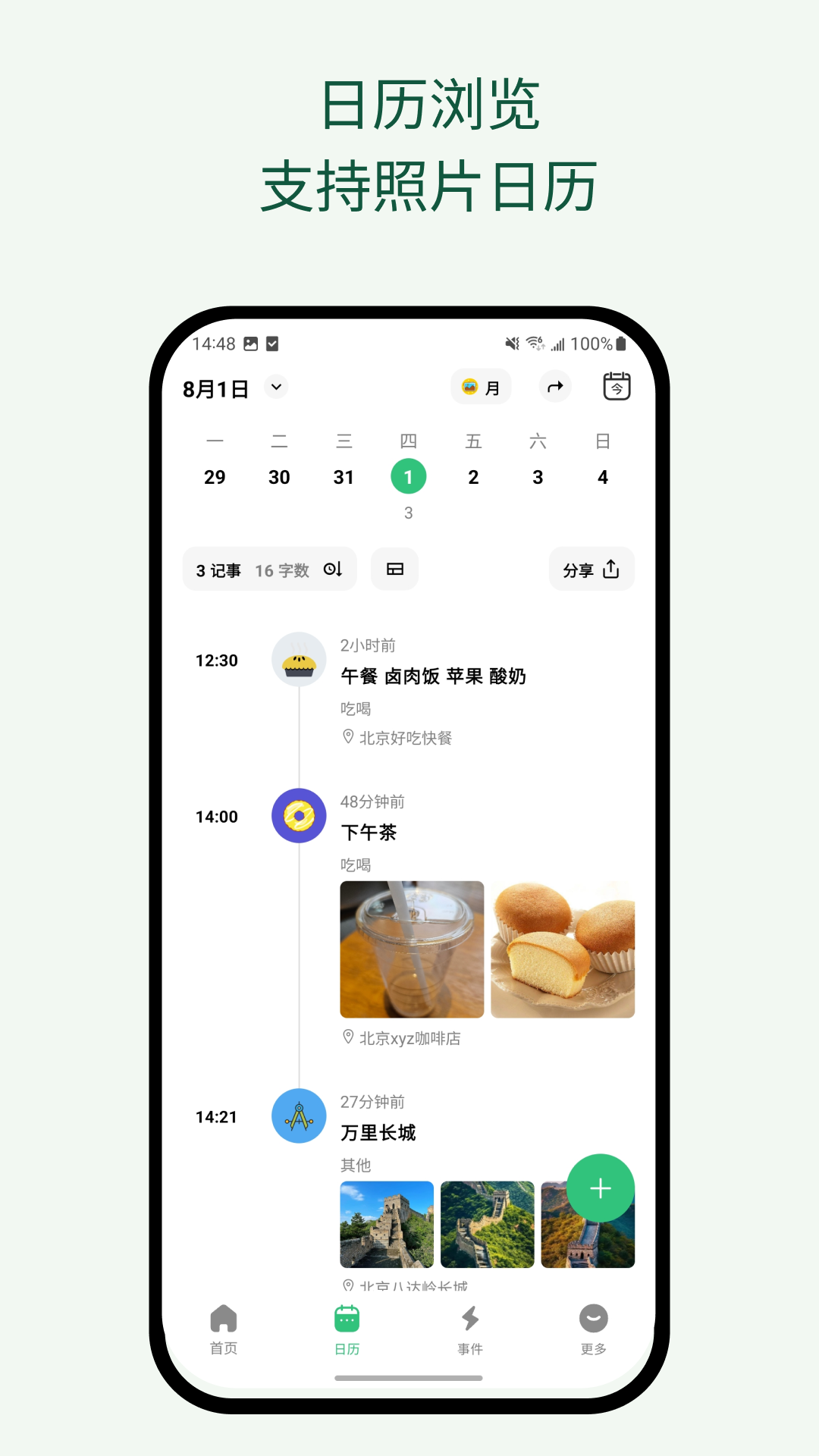Switch to card view layout
This screenshot has width=819, height=1456.
394,568
